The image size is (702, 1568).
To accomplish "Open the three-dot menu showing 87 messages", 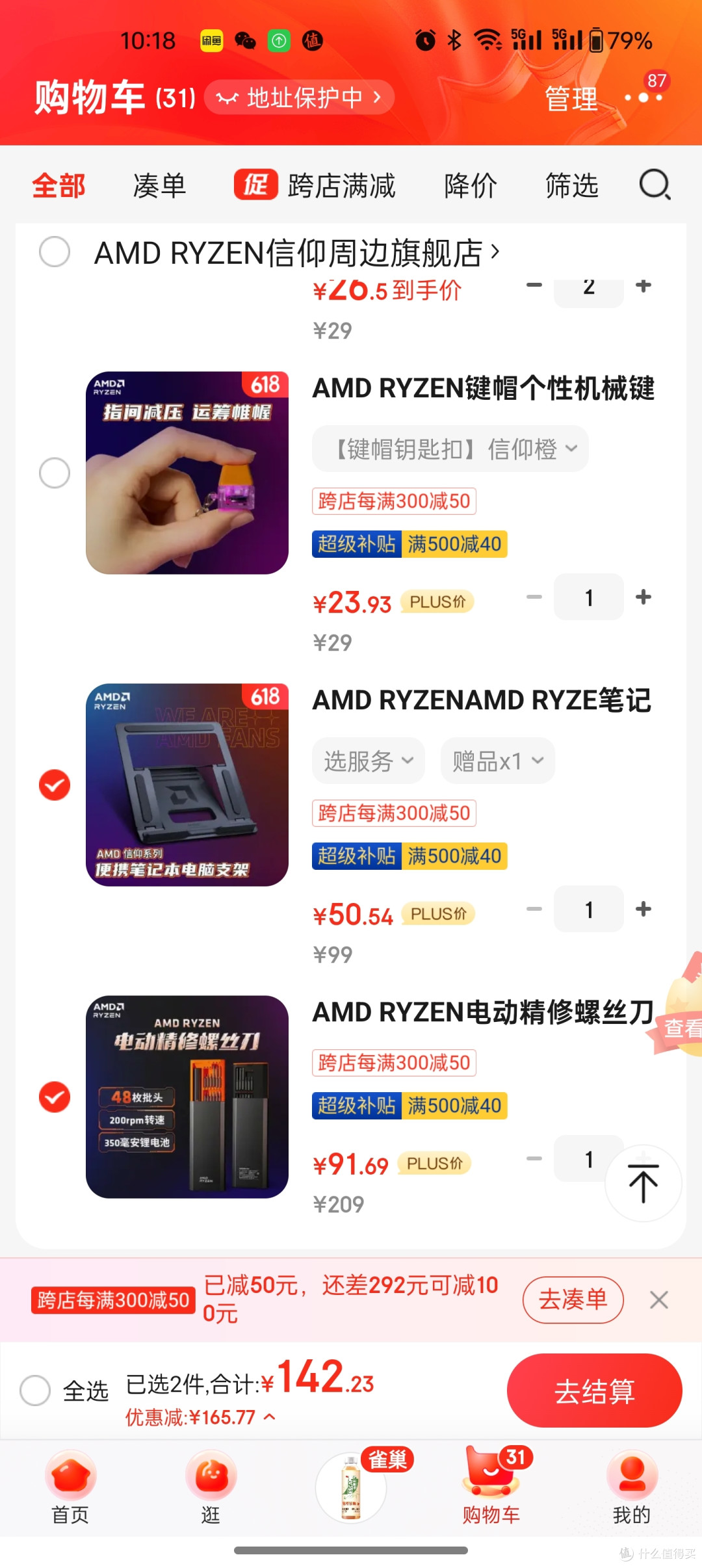I will pyautogui.click(x=642, y=98).
